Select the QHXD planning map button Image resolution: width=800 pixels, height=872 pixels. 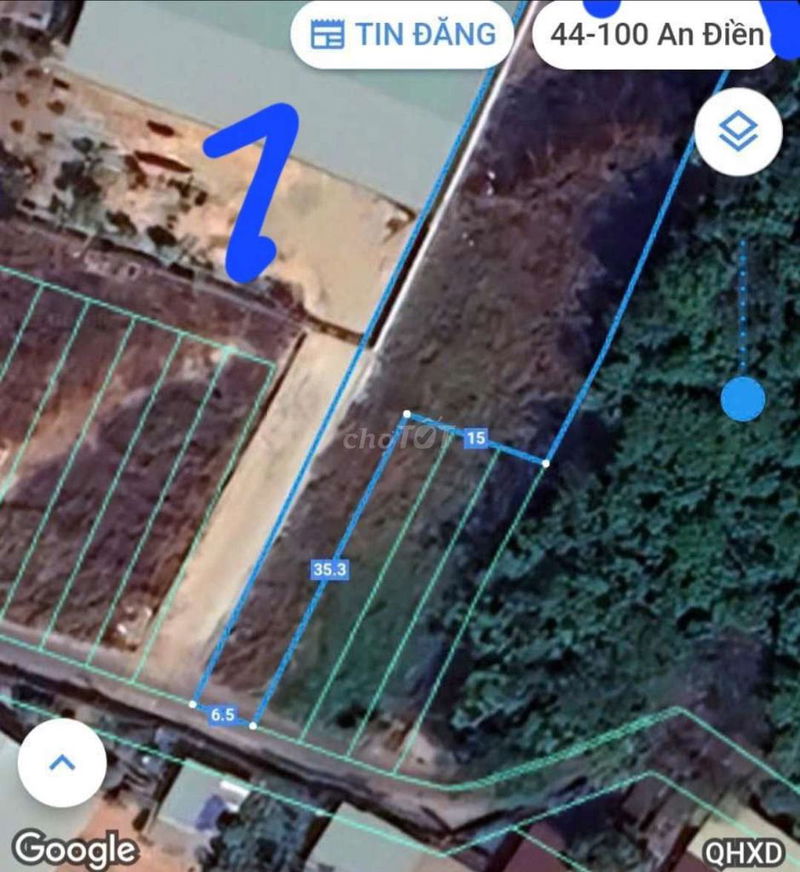(743, 852)
